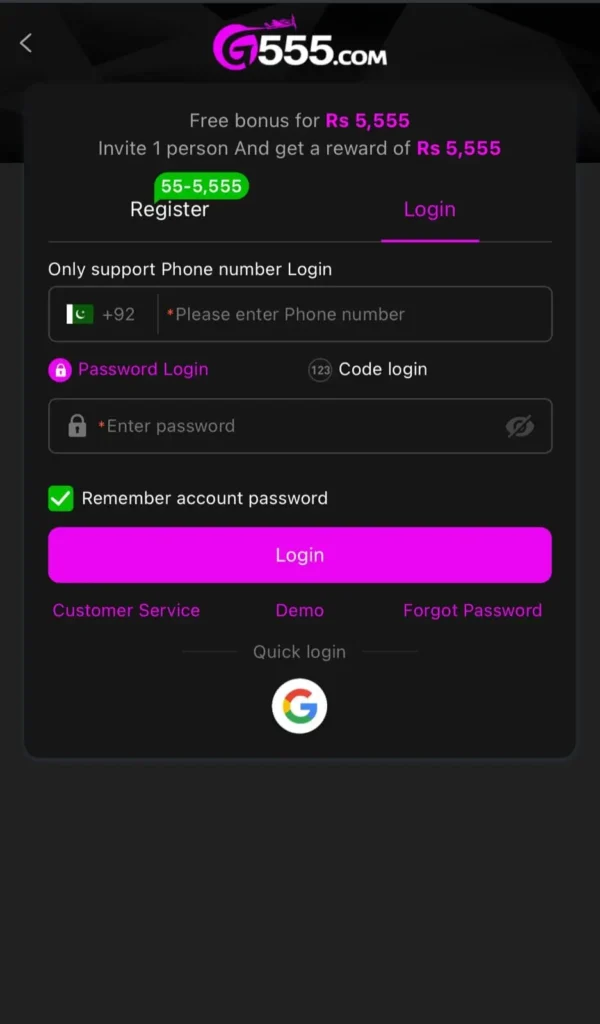The image size is (600, 1024).
Task: Choose Password Login method
Action: point(129,370)
